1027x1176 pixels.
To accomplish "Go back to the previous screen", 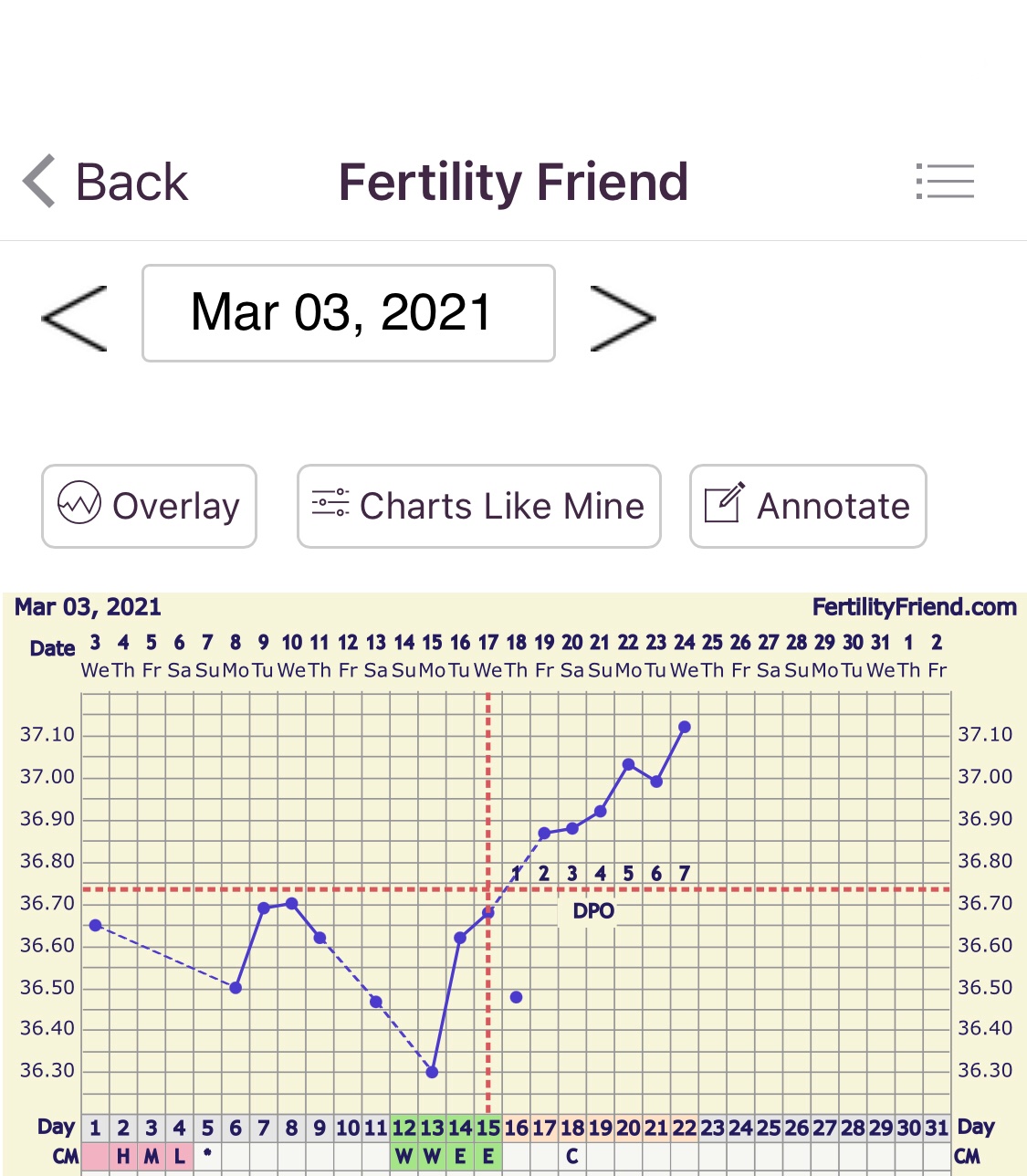I will [x=105, y=182].
